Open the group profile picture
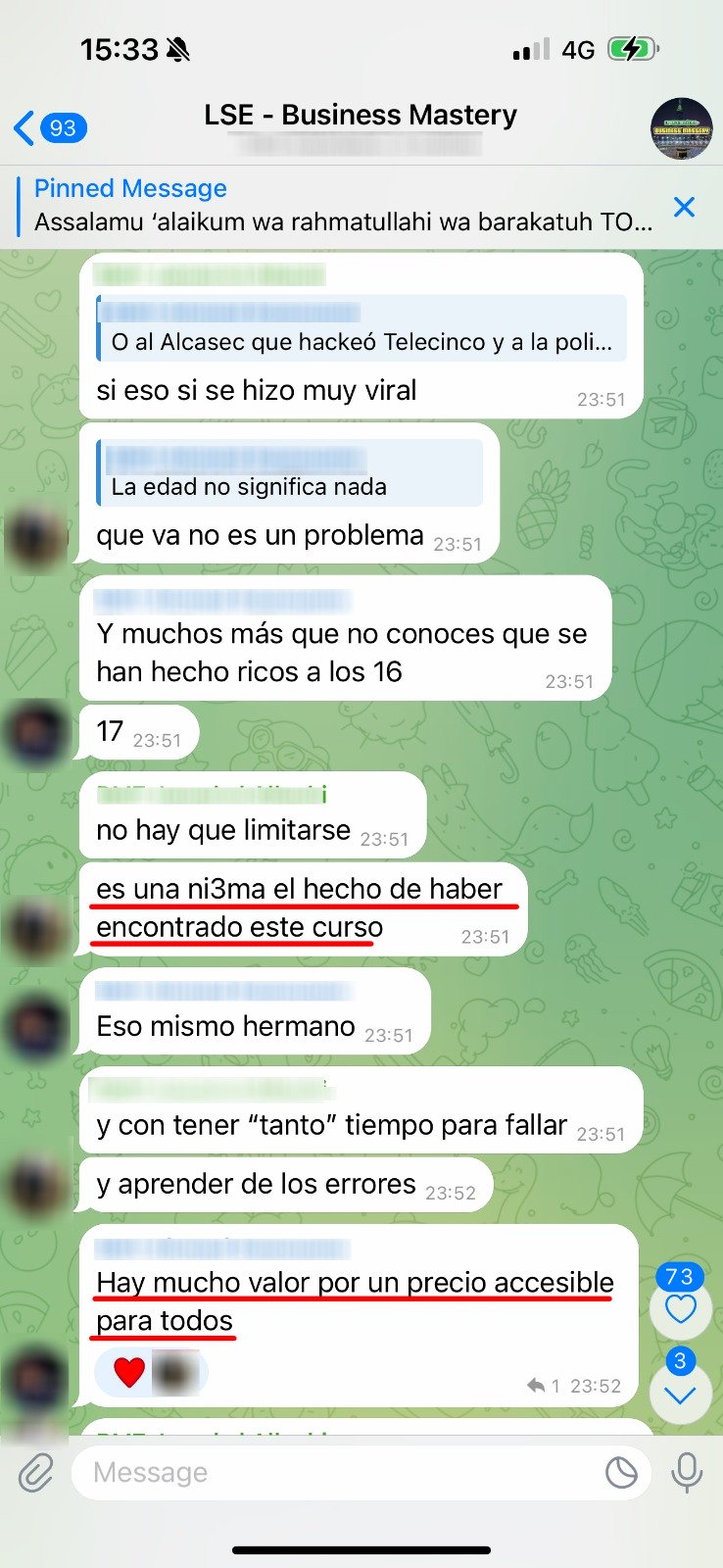The image size is (723, 1568). [x=681, y=127]
